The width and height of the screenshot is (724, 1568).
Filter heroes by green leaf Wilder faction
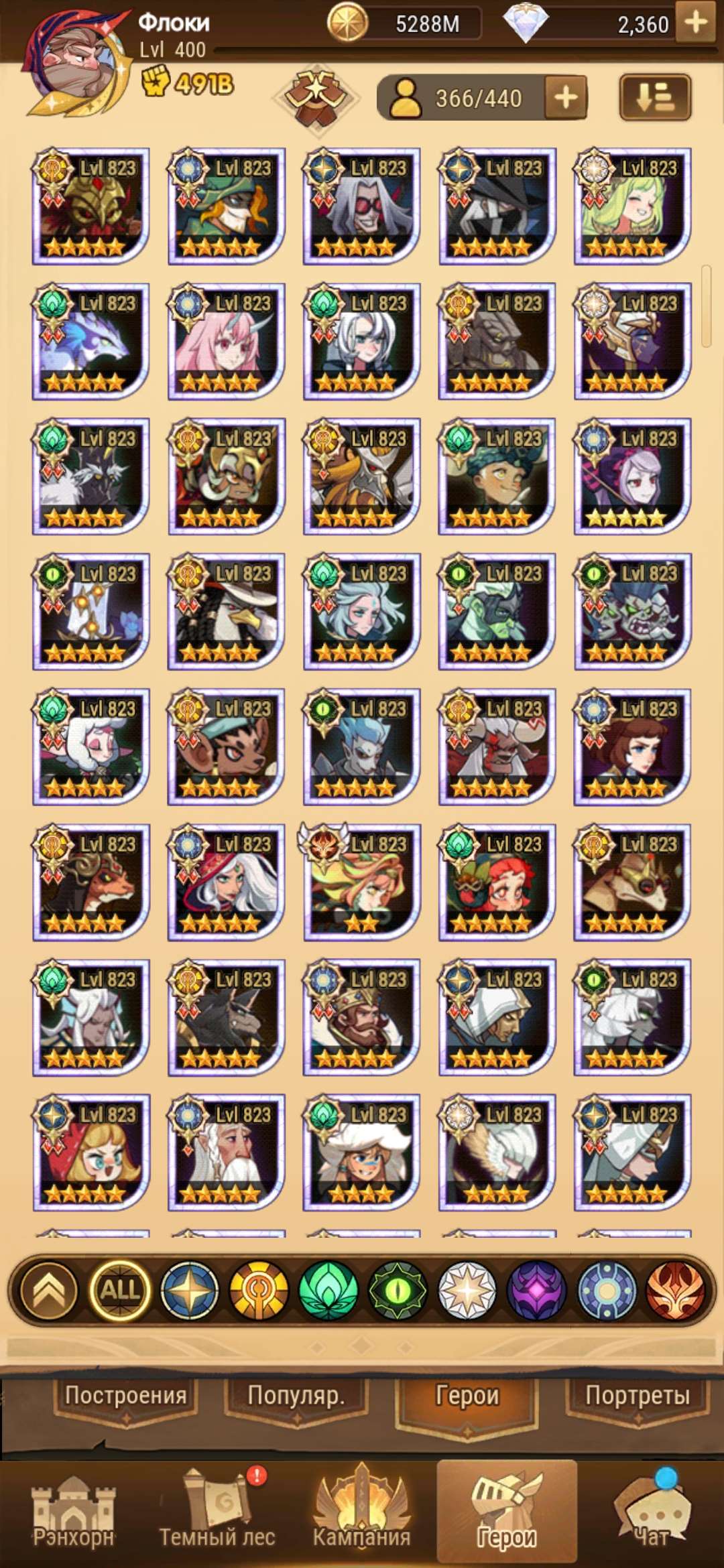point(328,1290)
